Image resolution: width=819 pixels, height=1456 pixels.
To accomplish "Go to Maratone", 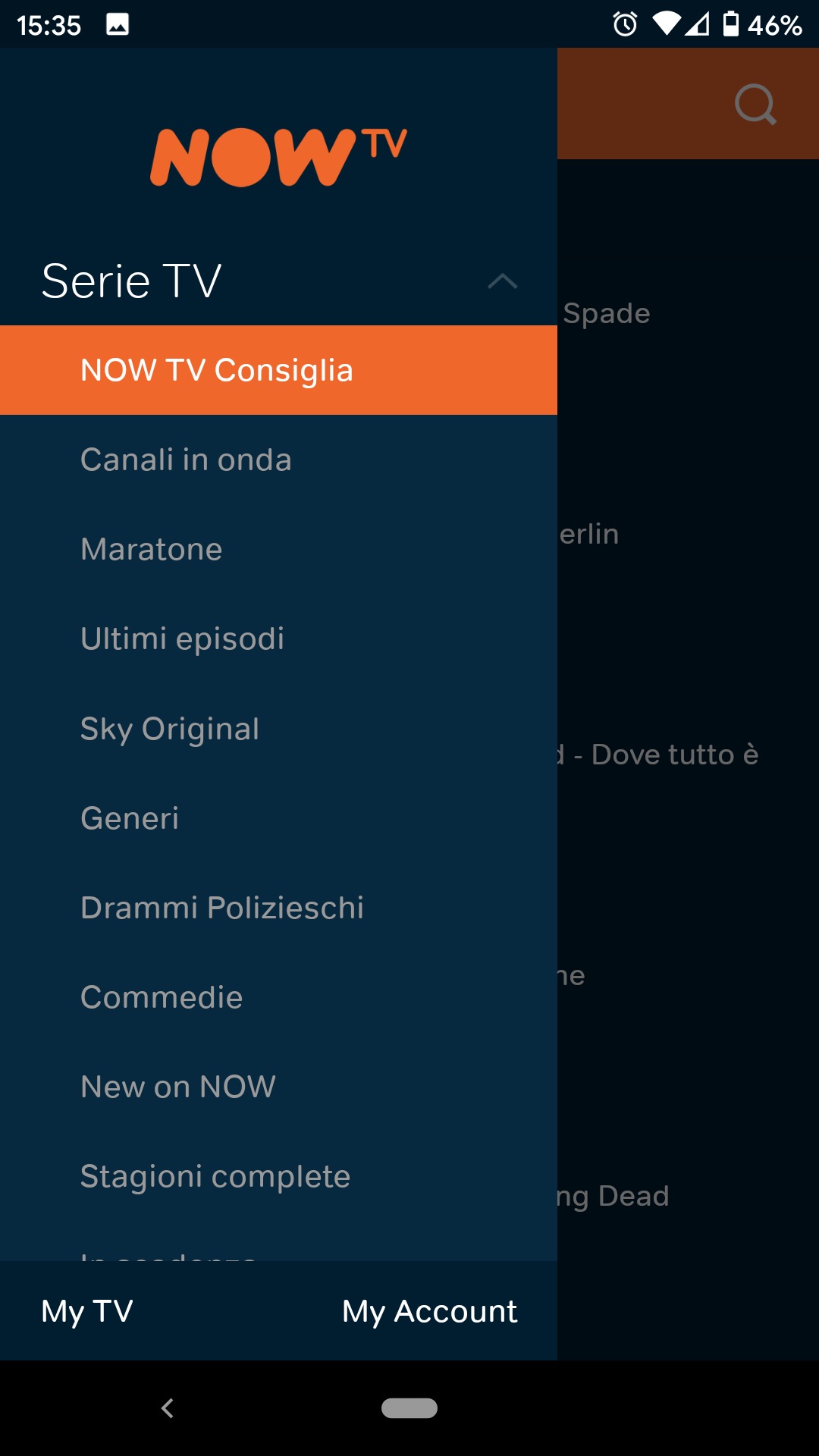I will (152, 549).
